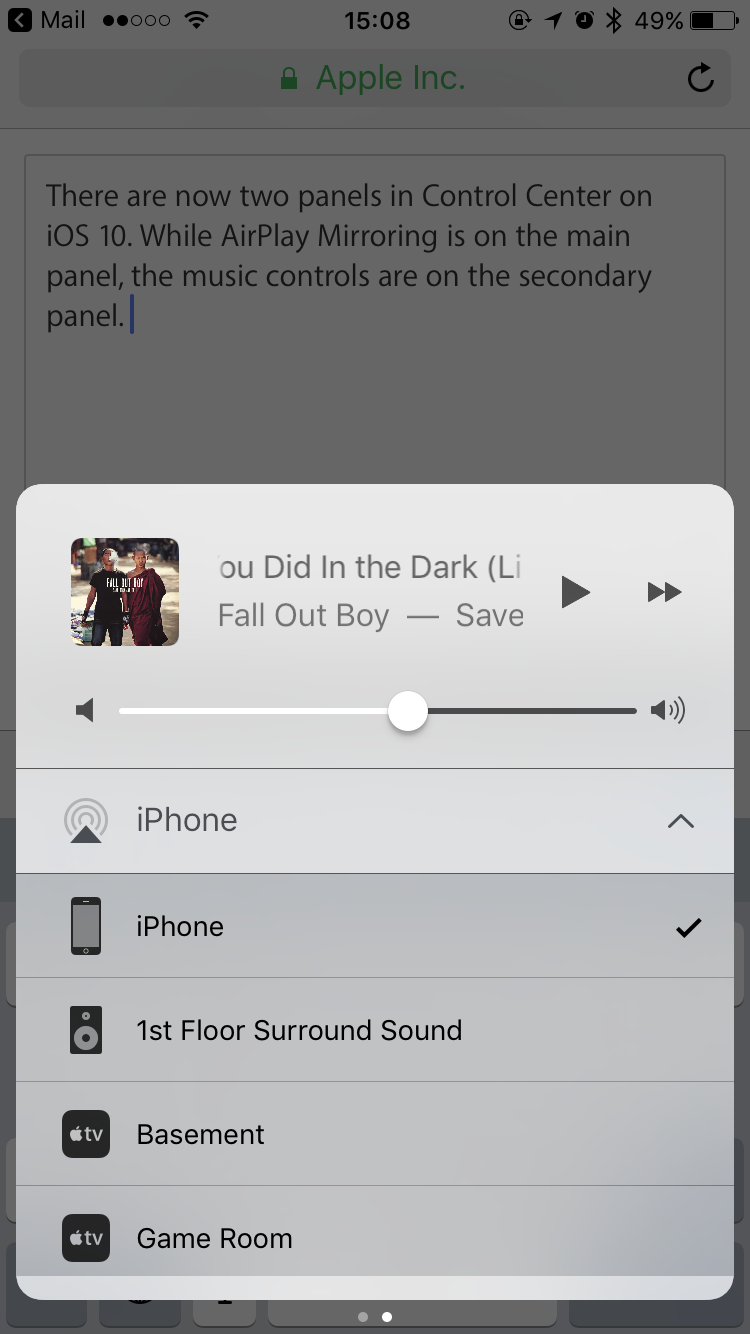
Task: Play the Fall Out Boy song
Action: [575, 592]
